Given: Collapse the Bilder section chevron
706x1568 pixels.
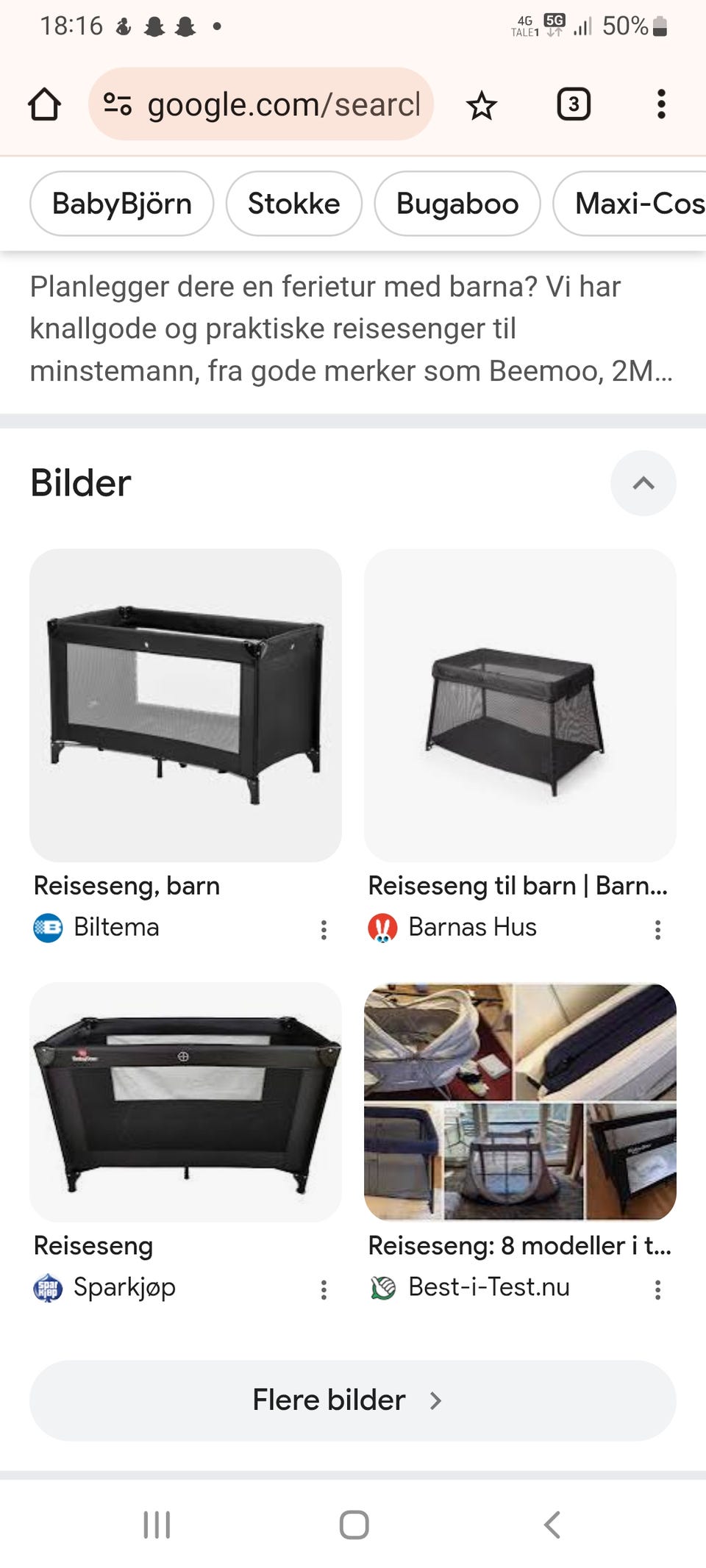Looking at the screenshot, I should [643, 483].
